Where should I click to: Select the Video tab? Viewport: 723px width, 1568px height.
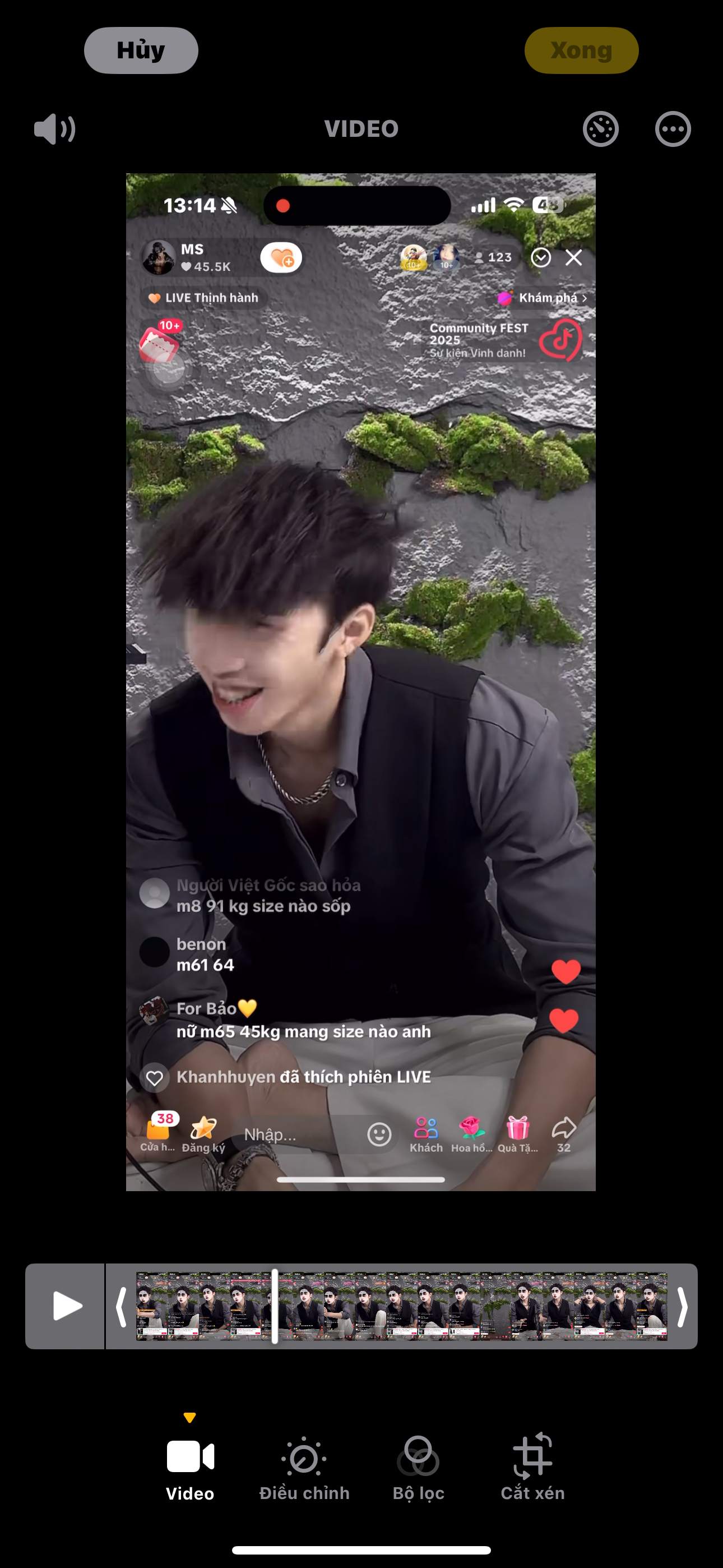pos(190,1467)
